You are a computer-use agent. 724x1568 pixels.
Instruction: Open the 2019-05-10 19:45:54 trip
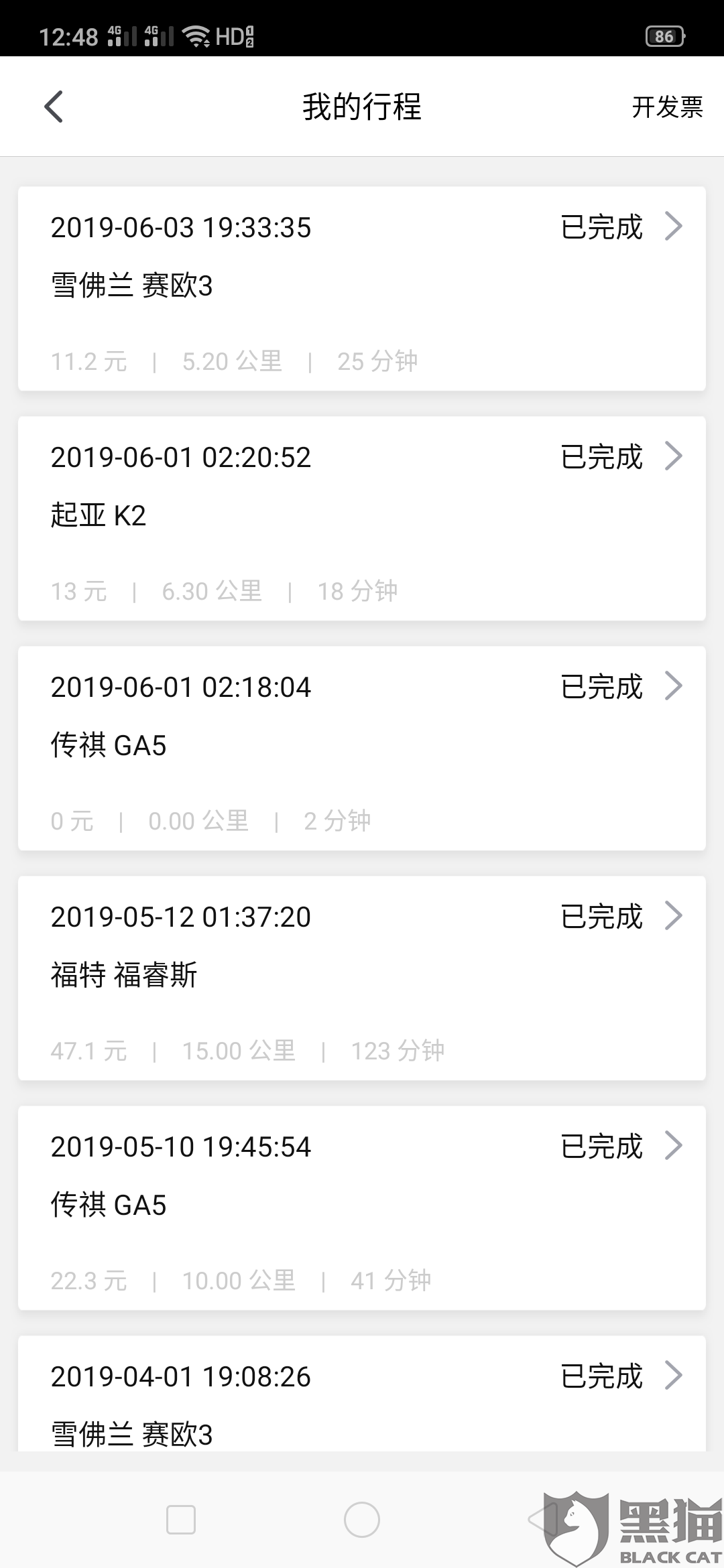[x=362, y=1207]
